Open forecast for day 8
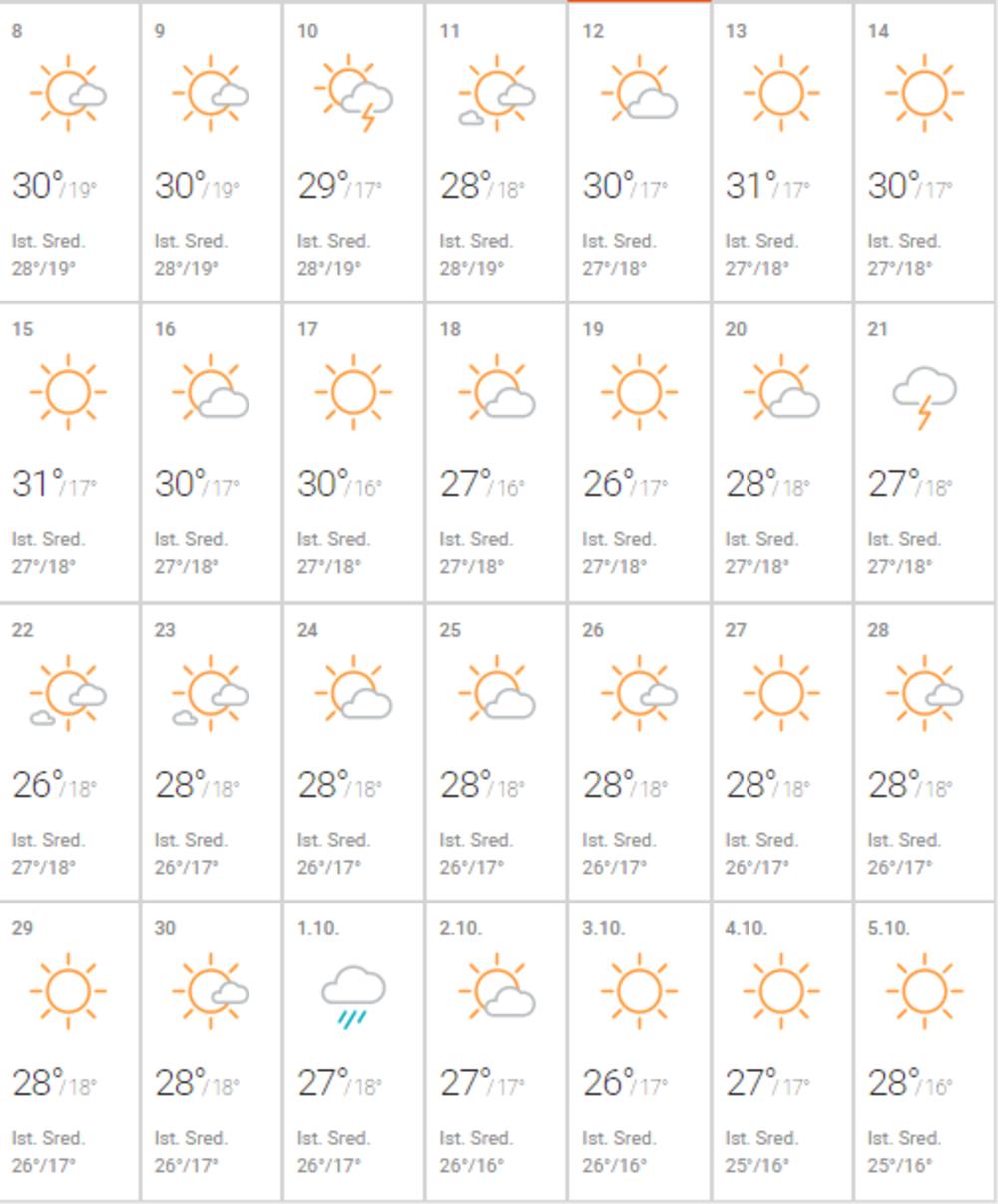Viewport: 998px width, 1204px height. point(69,152)
